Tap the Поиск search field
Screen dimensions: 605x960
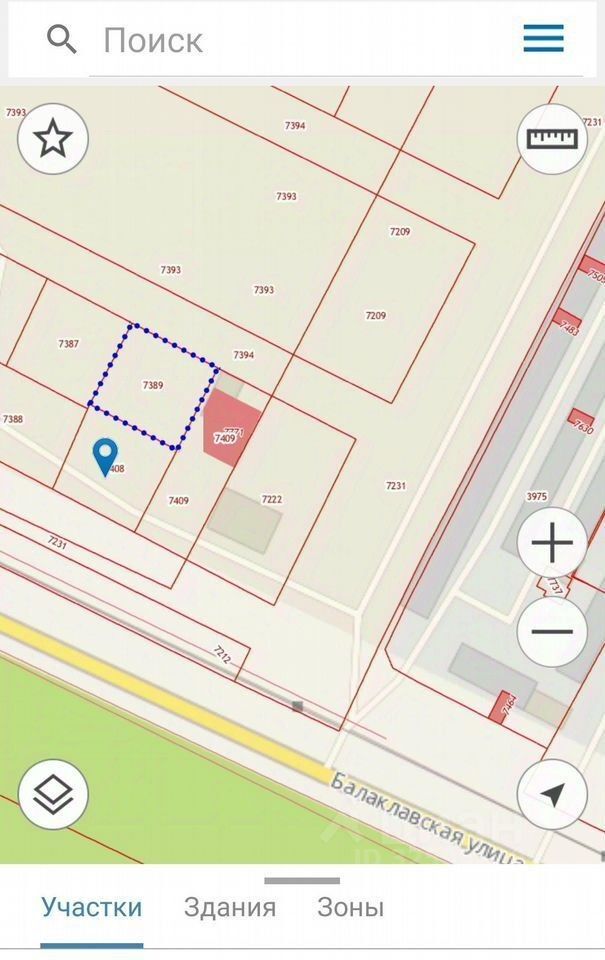coord(300,41)
